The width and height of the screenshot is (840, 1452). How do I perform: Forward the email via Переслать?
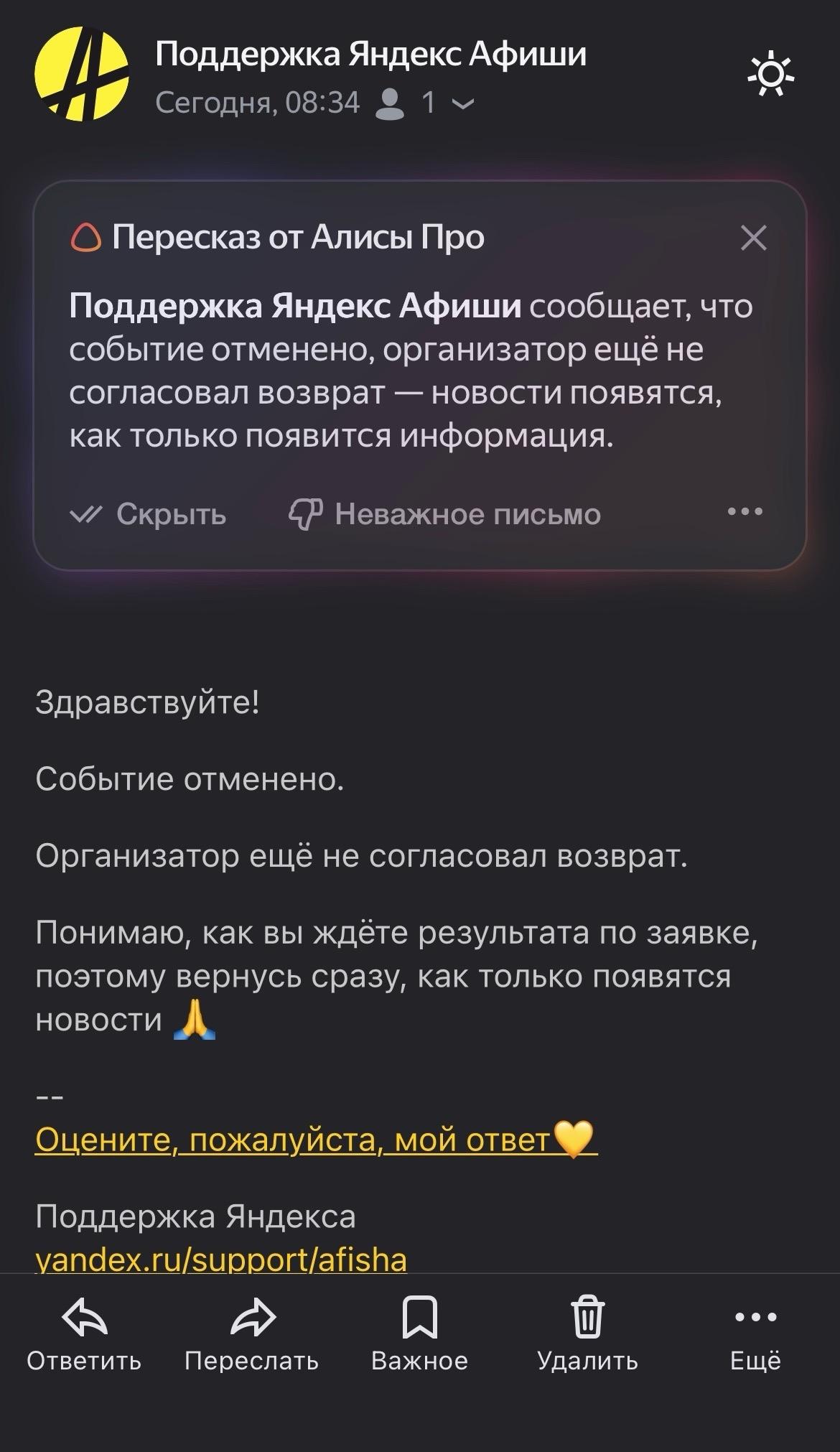tap(251, 1334)
